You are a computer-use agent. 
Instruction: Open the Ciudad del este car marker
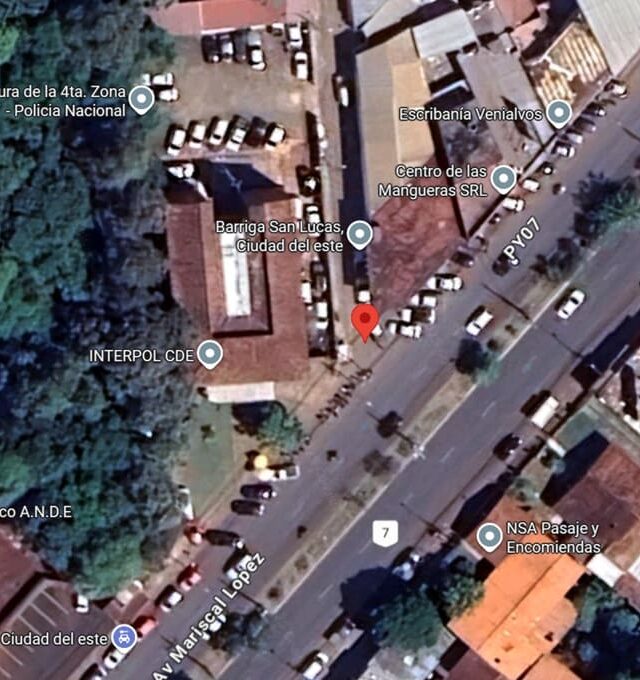click(123, 636)
